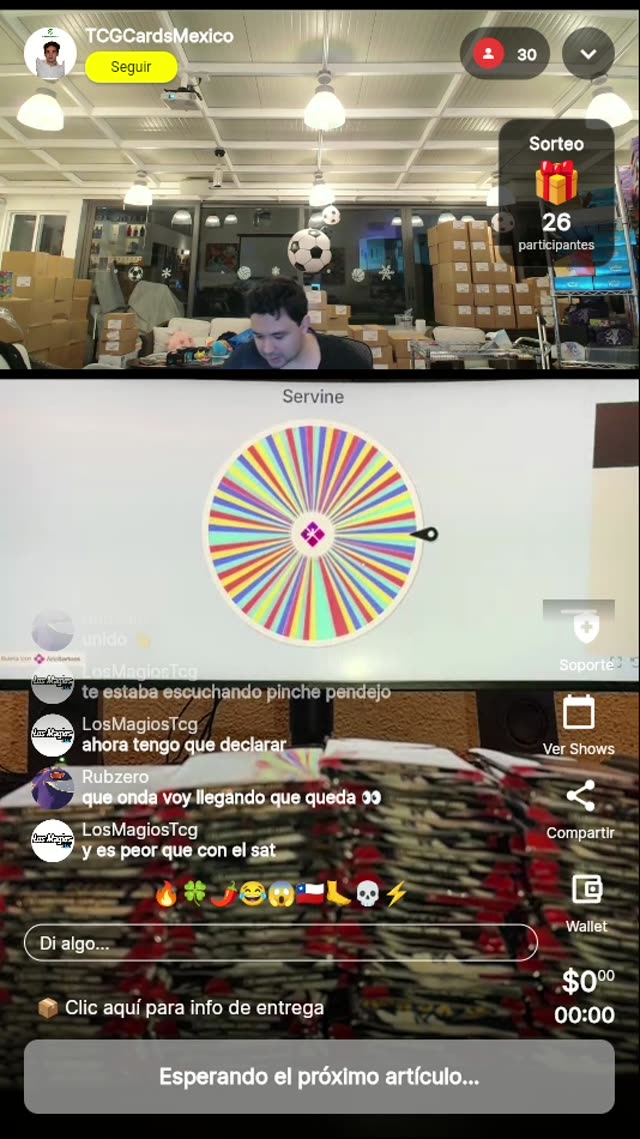Open the Sorteo giveaway widget

click(x=556, y=195)
